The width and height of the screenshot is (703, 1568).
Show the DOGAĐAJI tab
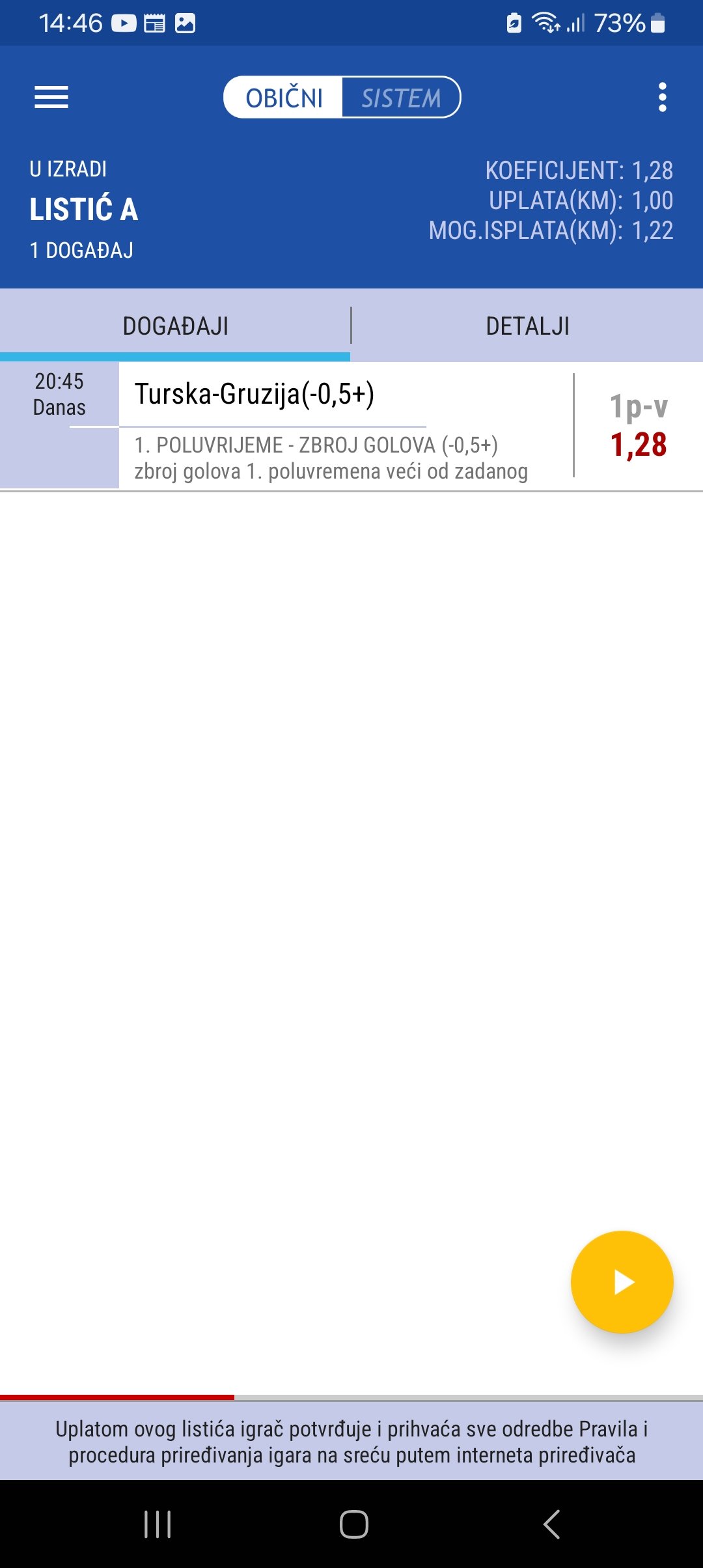click(175, 326)
